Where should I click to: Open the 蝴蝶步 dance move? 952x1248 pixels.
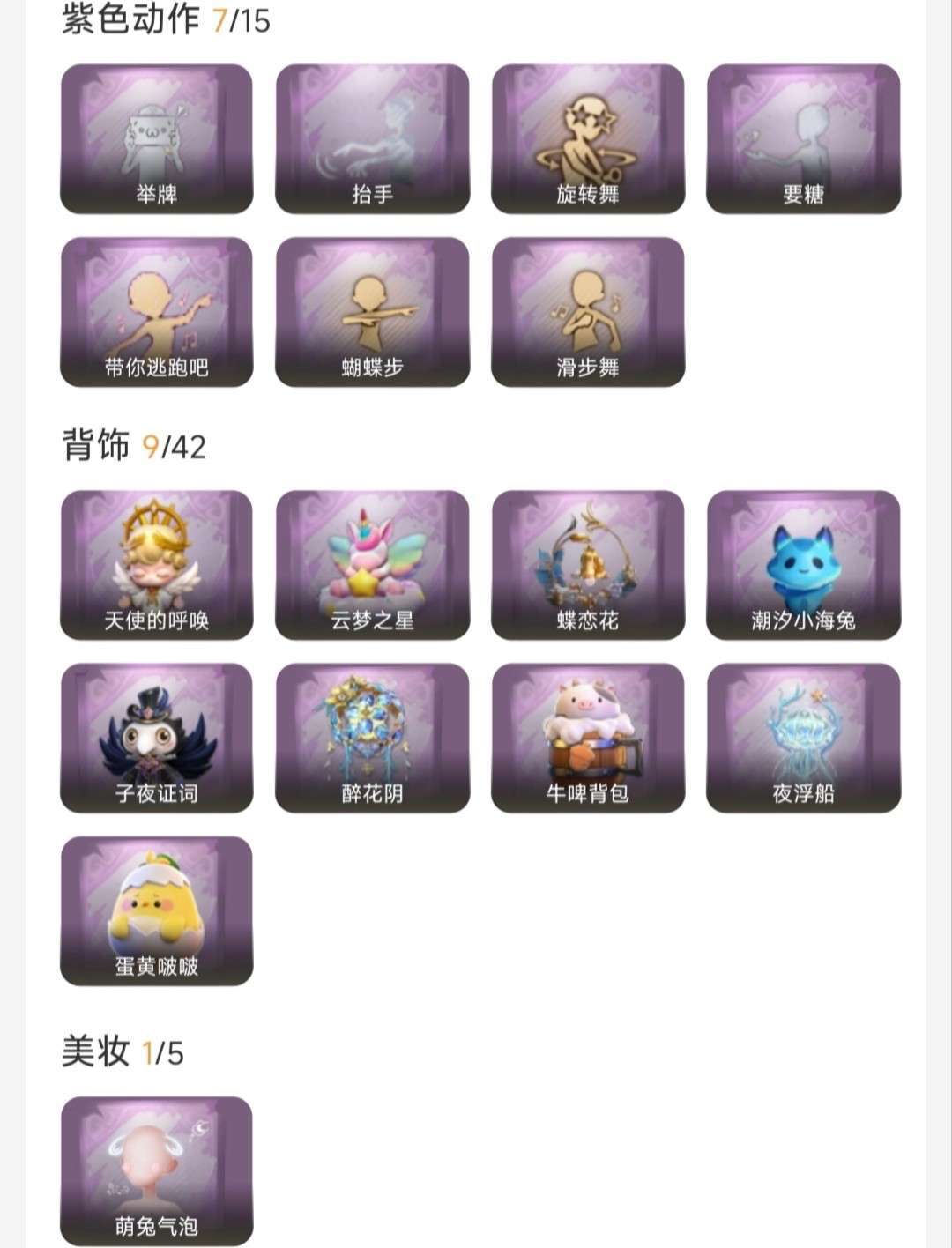click(370, 308)
